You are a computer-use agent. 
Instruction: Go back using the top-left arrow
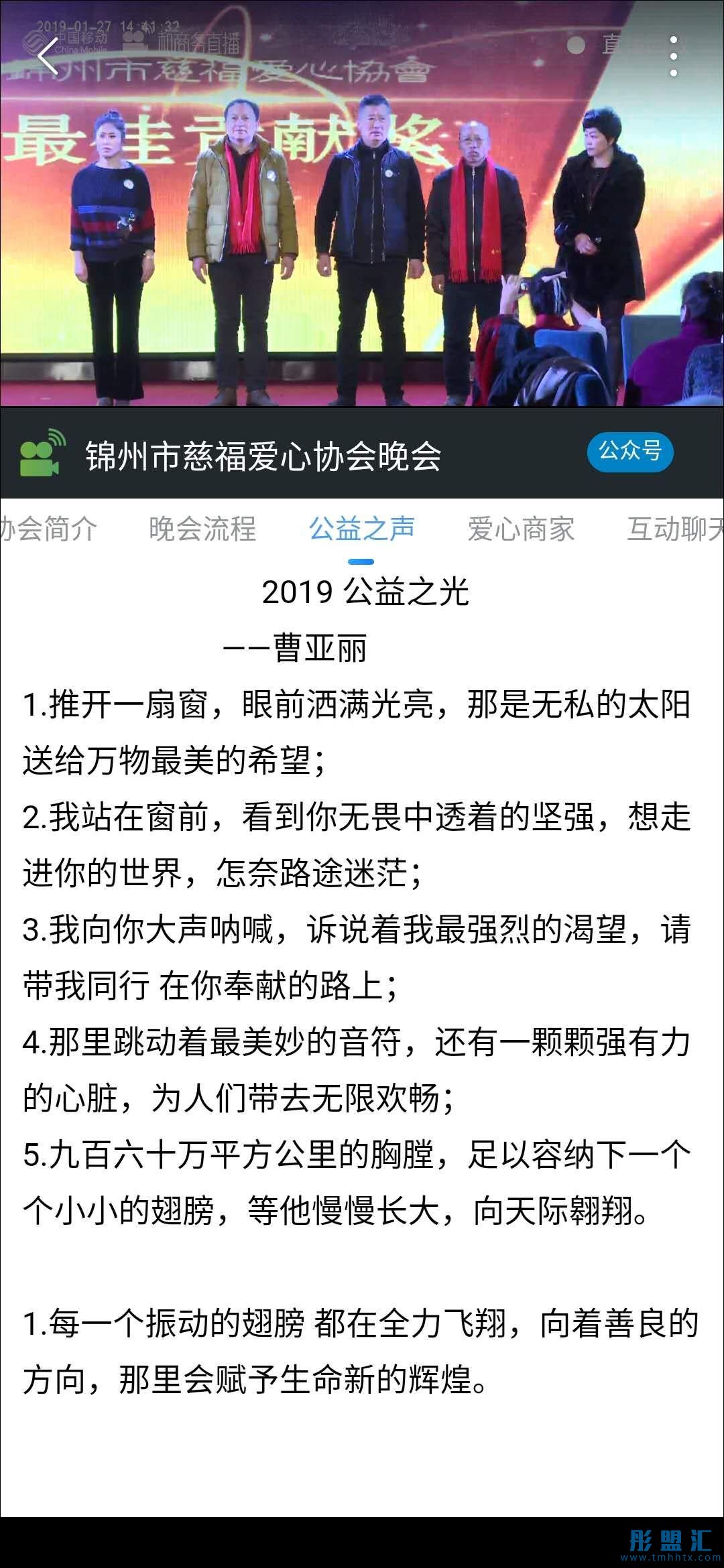(x=48, y=56)
